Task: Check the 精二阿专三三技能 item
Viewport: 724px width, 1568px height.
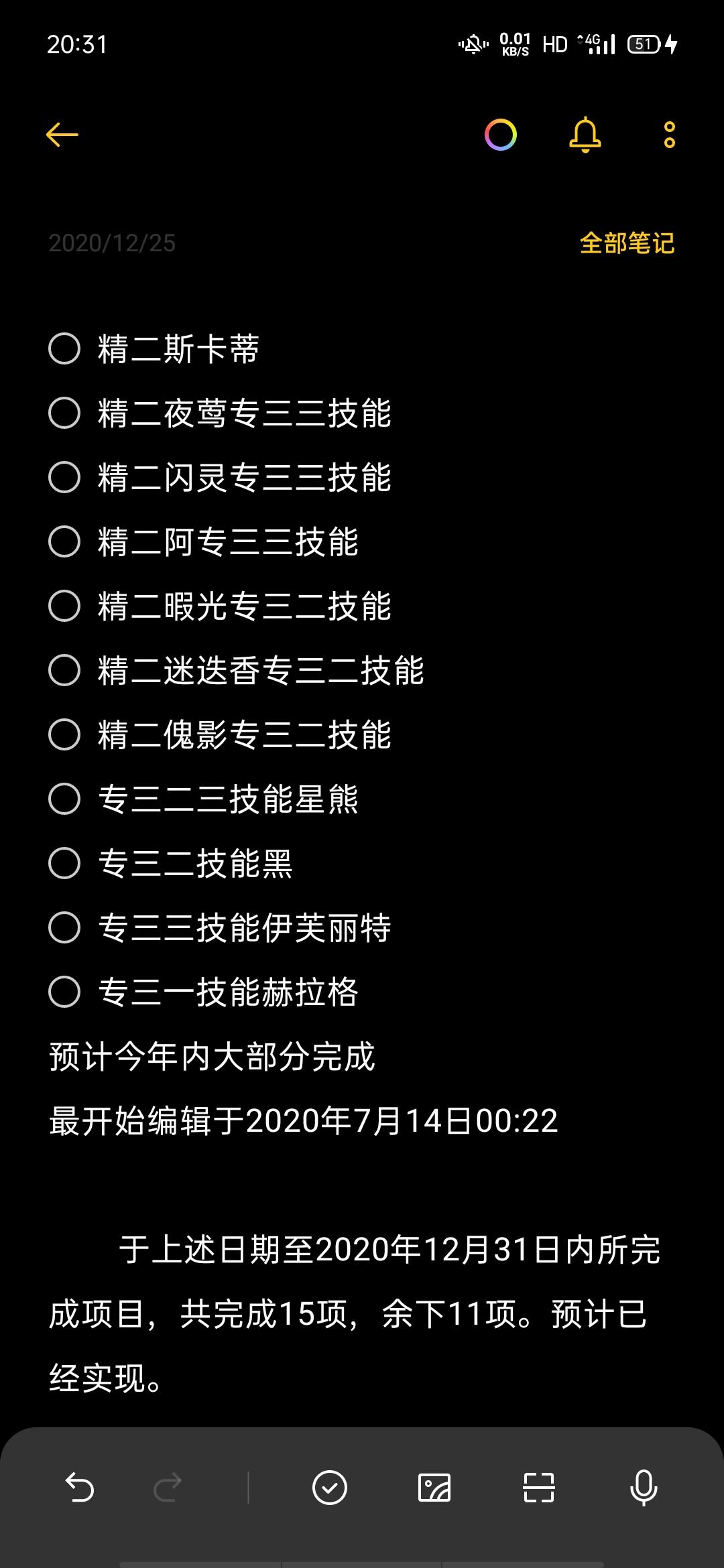Action: point(64,541)
